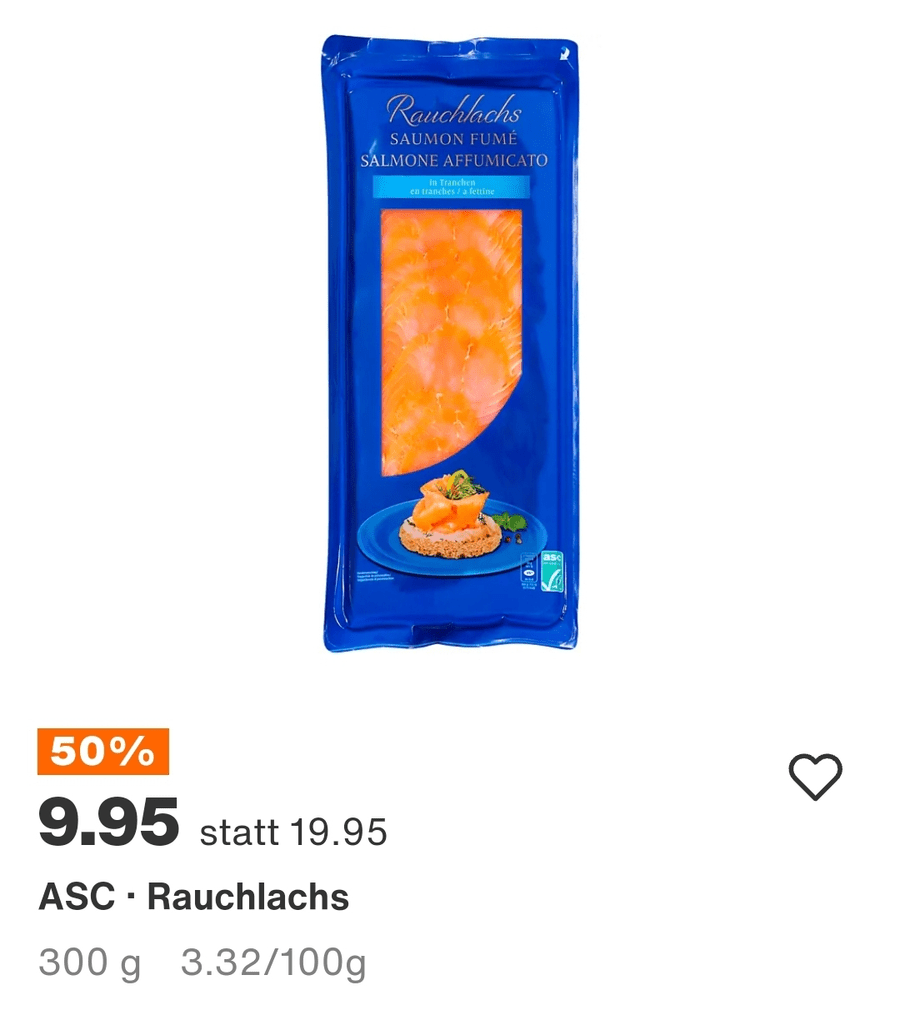Image resolution: width=900 pixels, height=1010 pixels.
Task: Add Rauchlachs to favorites with heart icon
Action: pyautogui.click(x=815, y=777)
